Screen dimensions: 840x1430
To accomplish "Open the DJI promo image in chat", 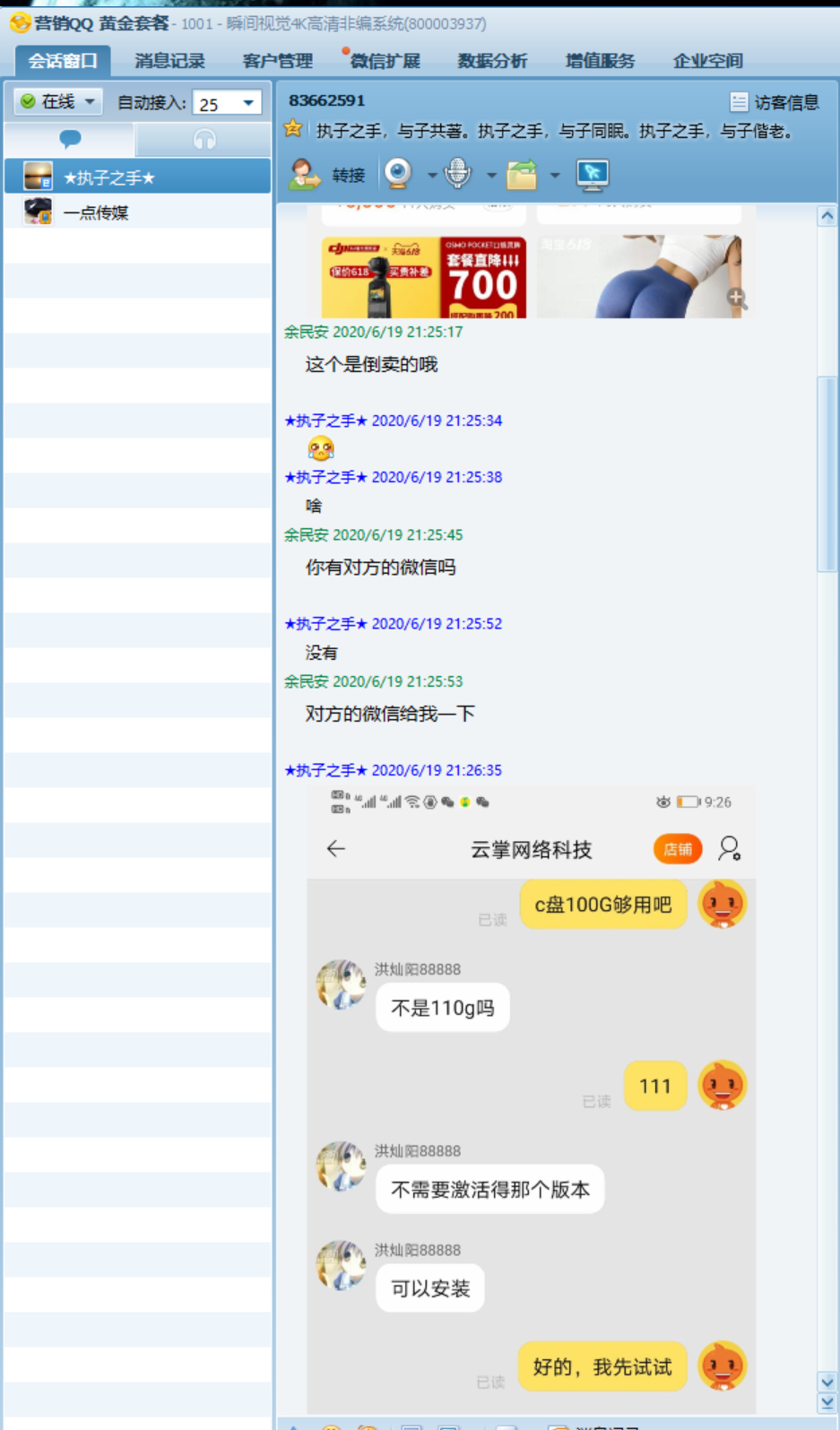I will tap(423, 277).
